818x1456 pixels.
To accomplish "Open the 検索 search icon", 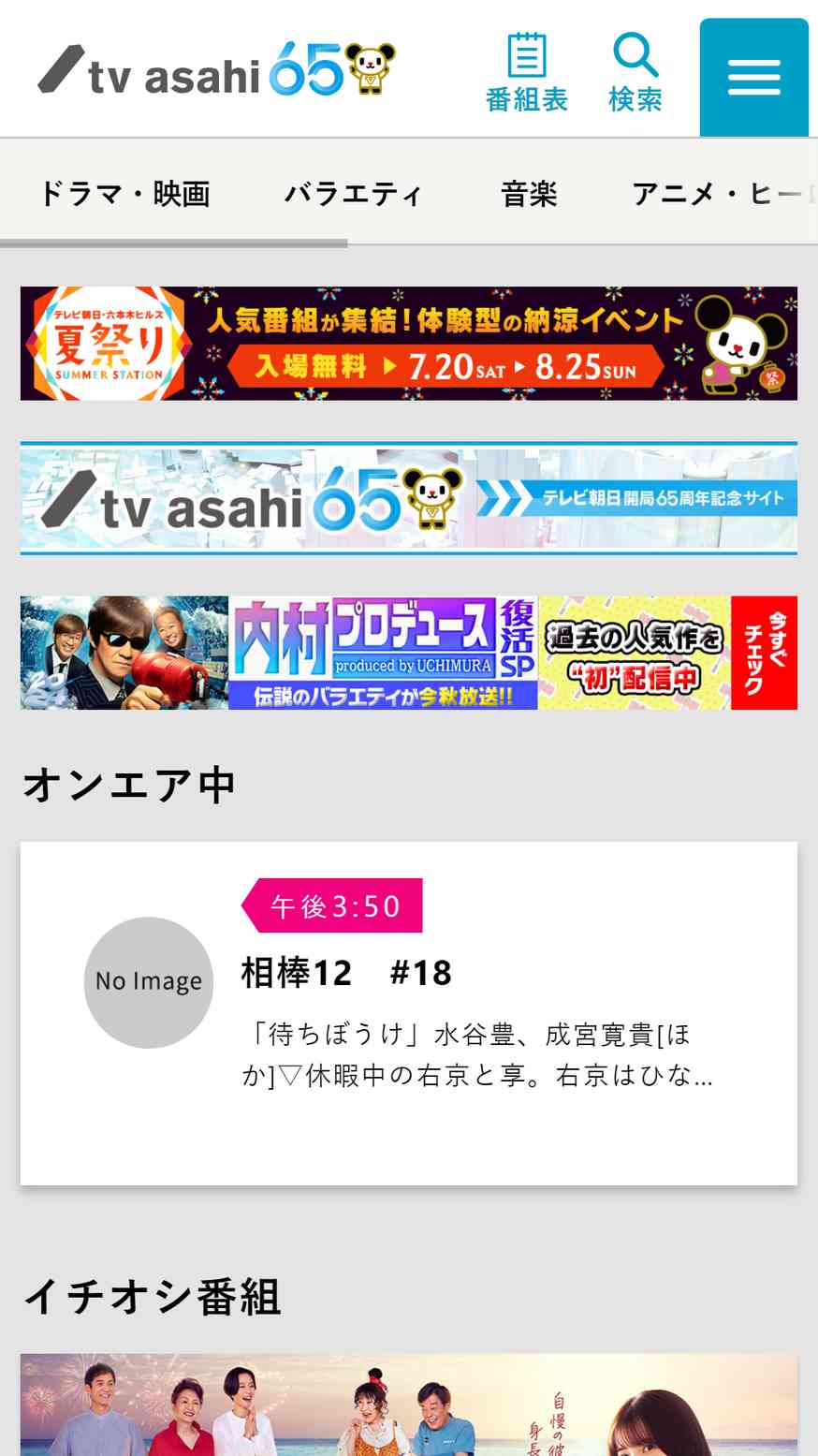I will point(635,73).
